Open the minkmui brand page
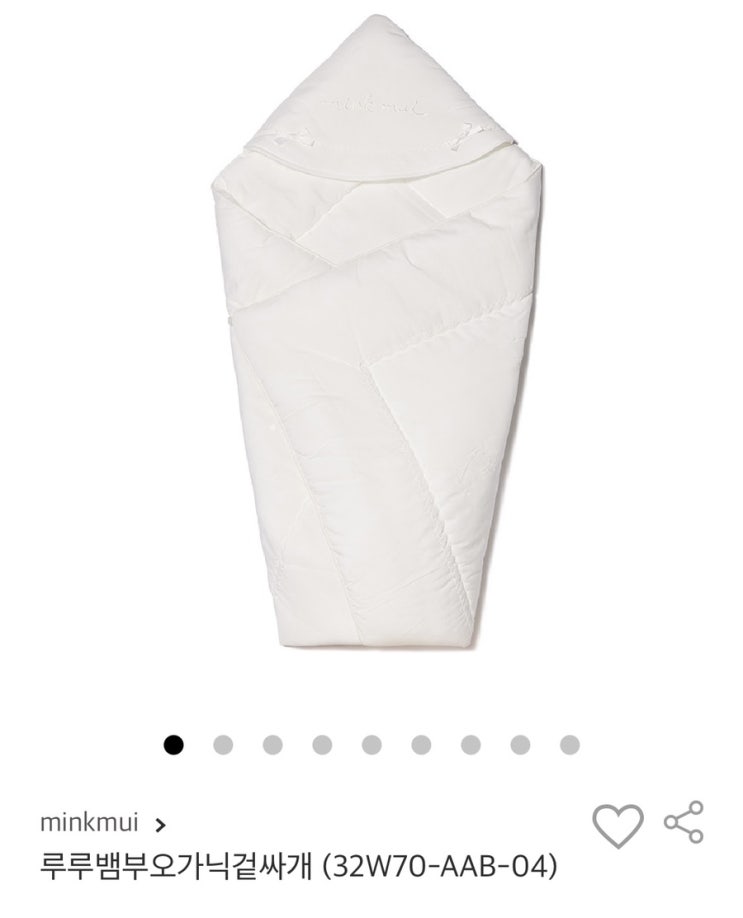The height and width of the screenshot is (918, 743). [x=103, y=824]
